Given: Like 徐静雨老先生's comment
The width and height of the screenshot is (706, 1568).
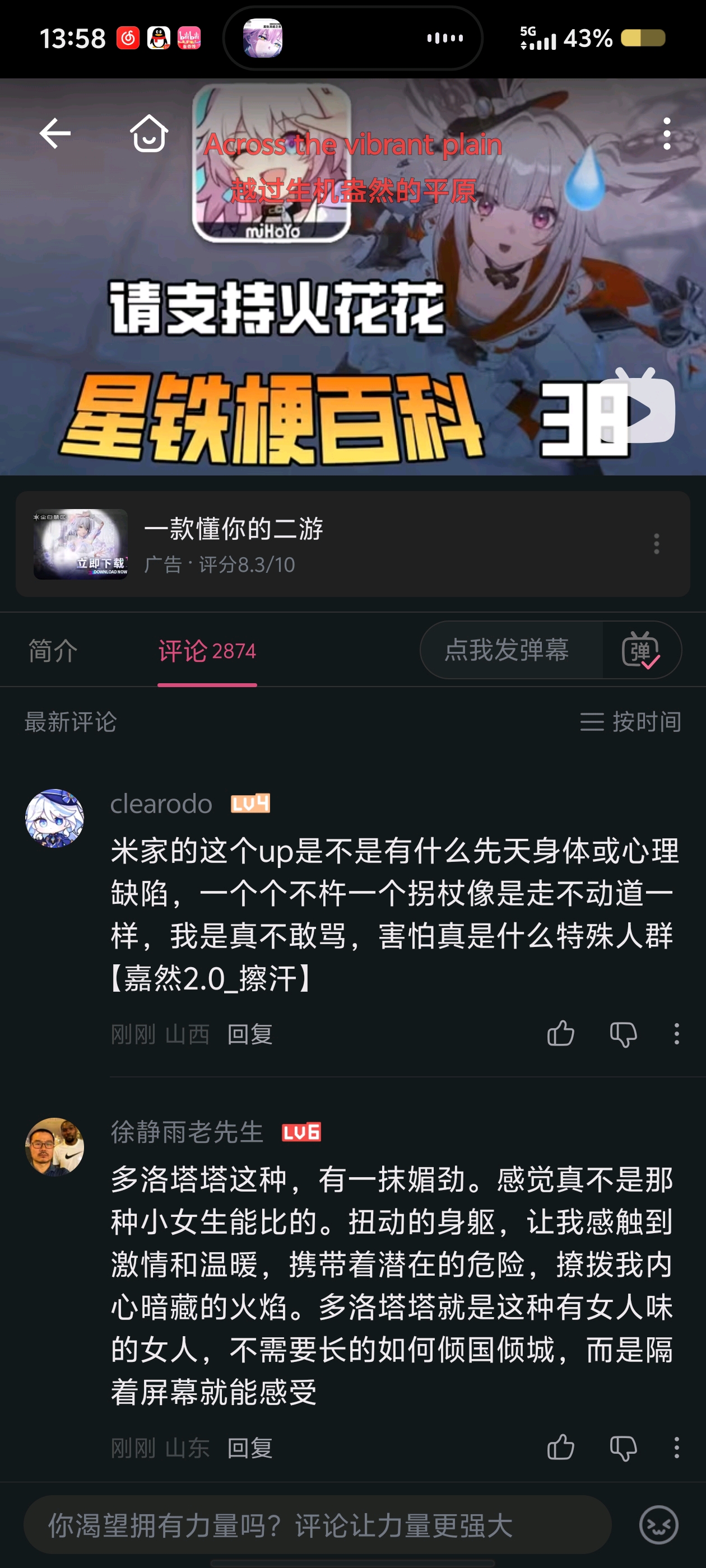Looking at the screenshot, I should click(x=560, y=1447).
